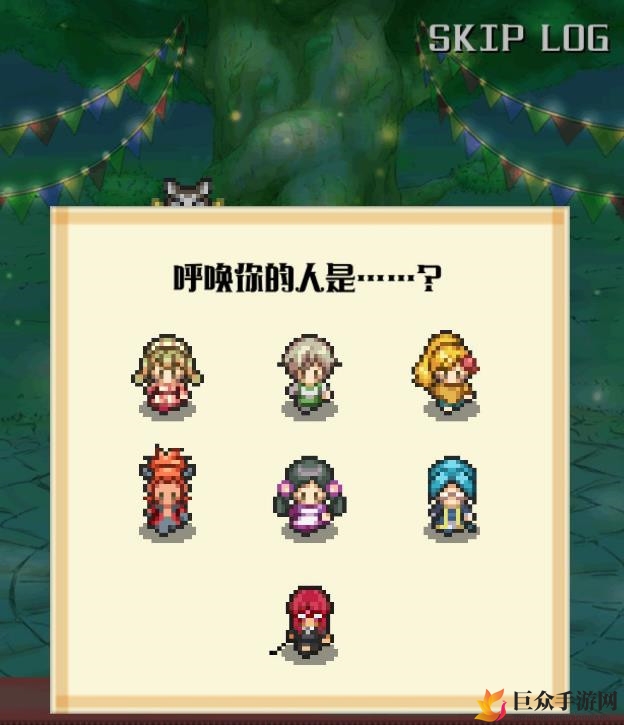
Task: Select the orange spiky-haired character
Action: pos(167,490)
